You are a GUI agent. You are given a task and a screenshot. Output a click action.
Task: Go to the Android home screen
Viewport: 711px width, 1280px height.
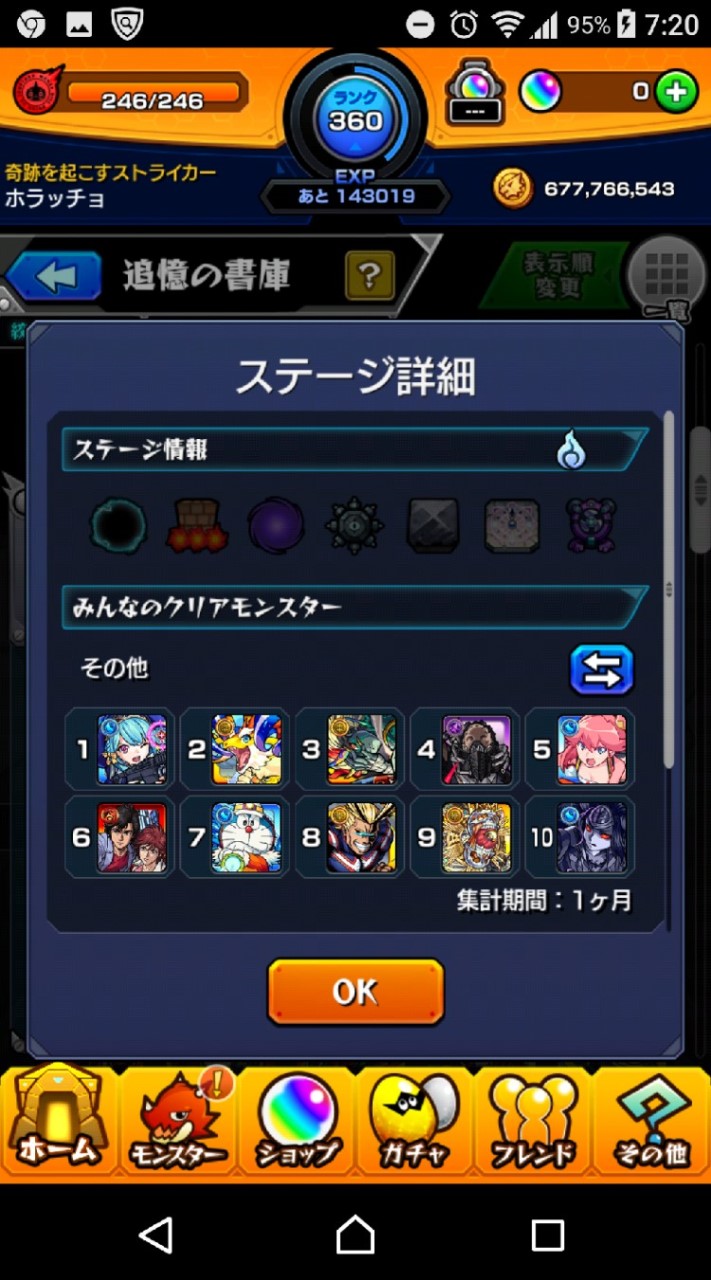[x=355, y=1236]
